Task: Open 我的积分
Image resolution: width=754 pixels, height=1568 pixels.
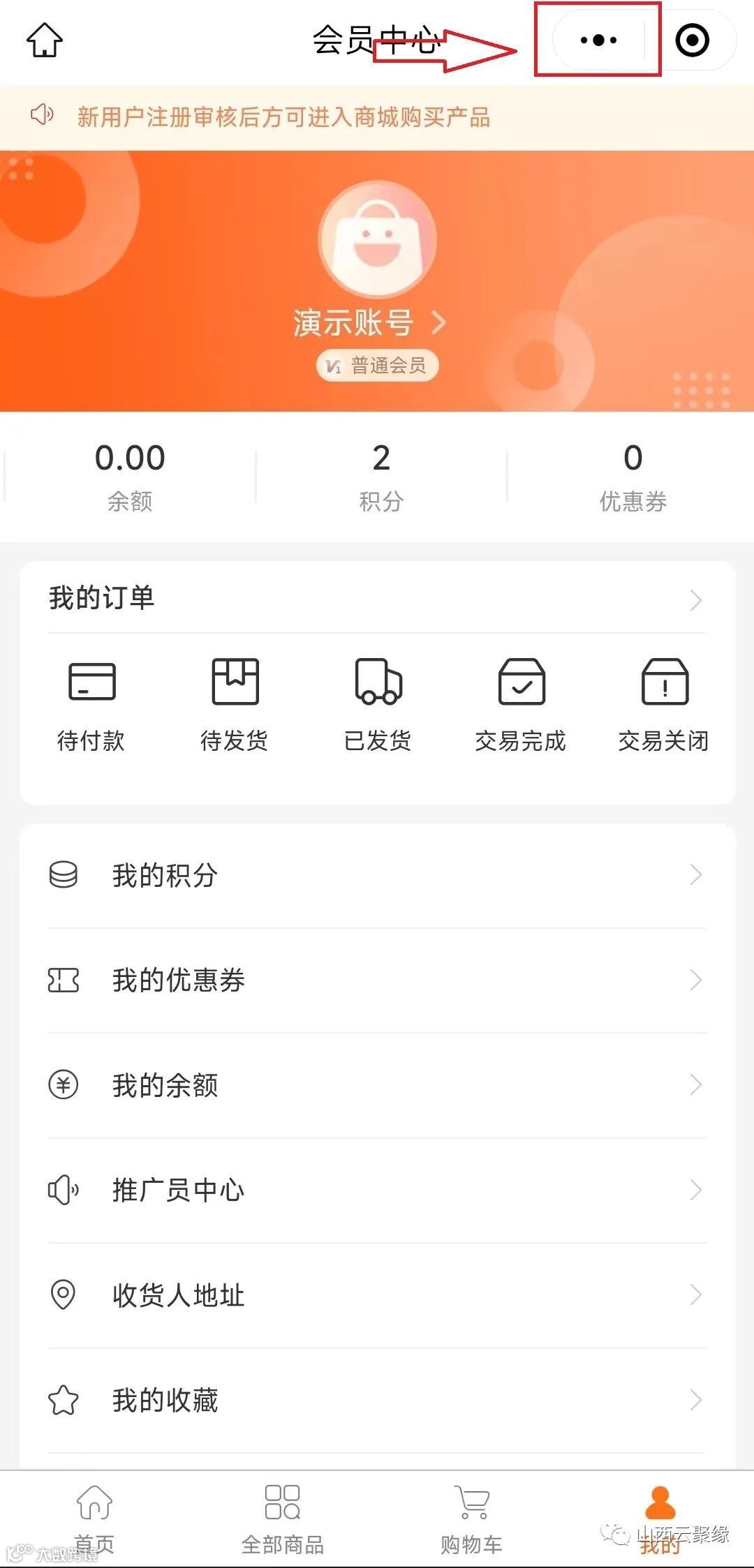Action: pos(377,875)
